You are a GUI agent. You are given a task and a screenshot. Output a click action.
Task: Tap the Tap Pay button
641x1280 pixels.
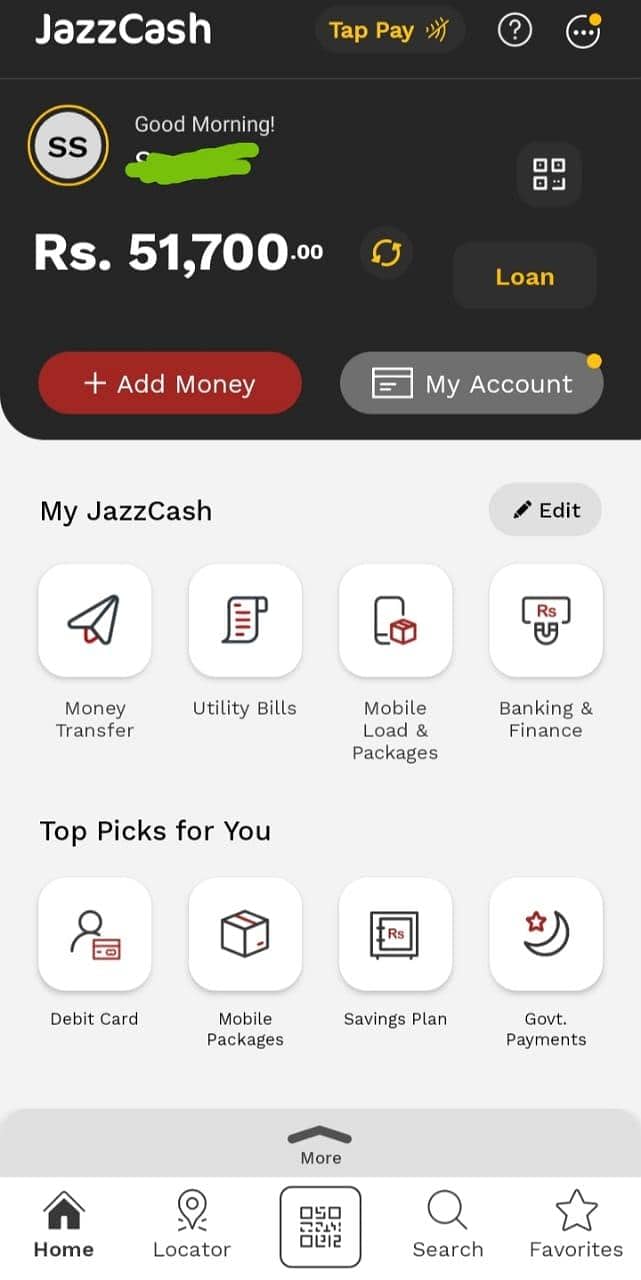coord(389,31)
